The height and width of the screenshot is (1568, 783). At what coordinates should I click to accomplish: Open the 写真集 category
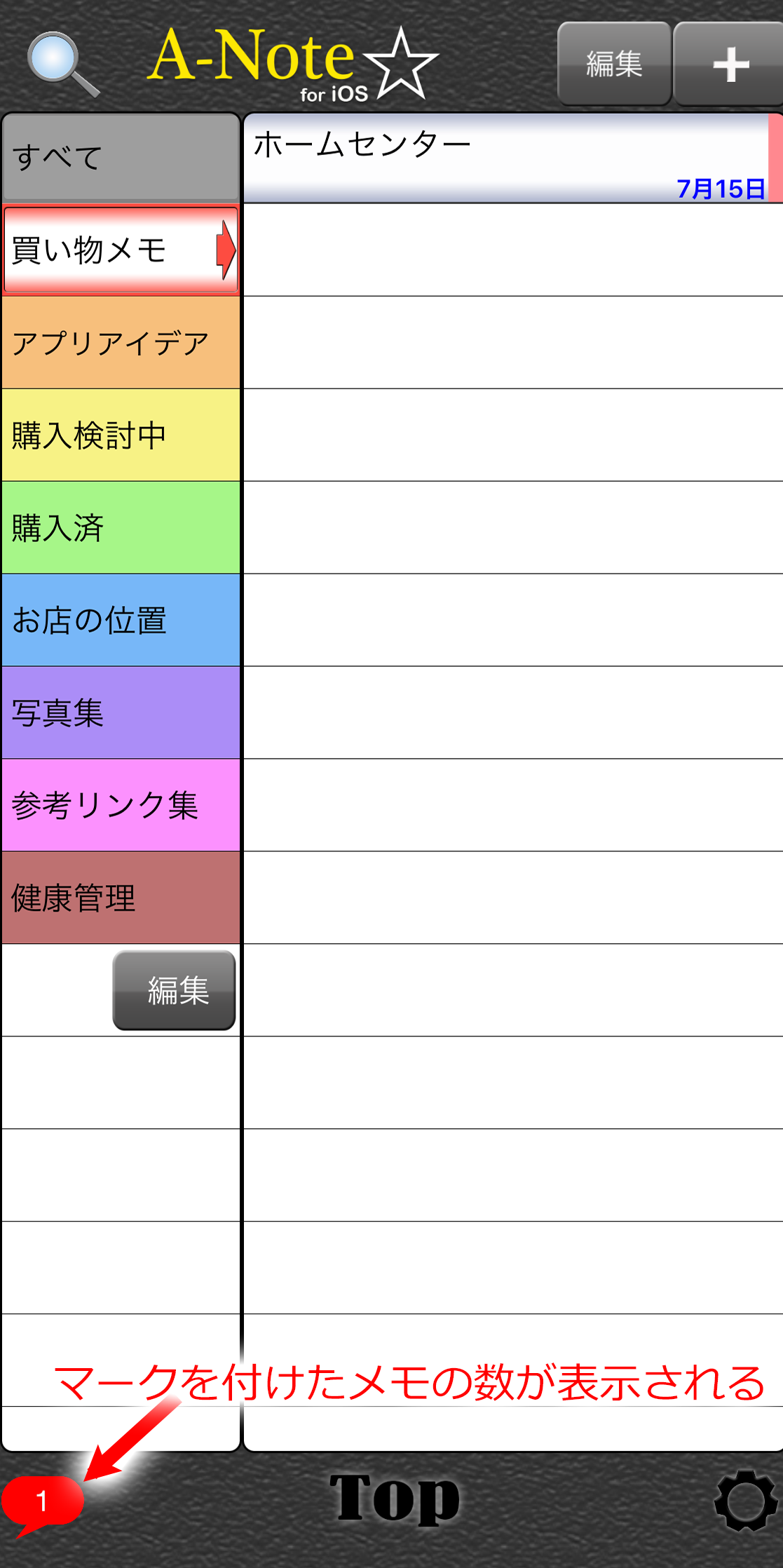[x=121, y=712]
